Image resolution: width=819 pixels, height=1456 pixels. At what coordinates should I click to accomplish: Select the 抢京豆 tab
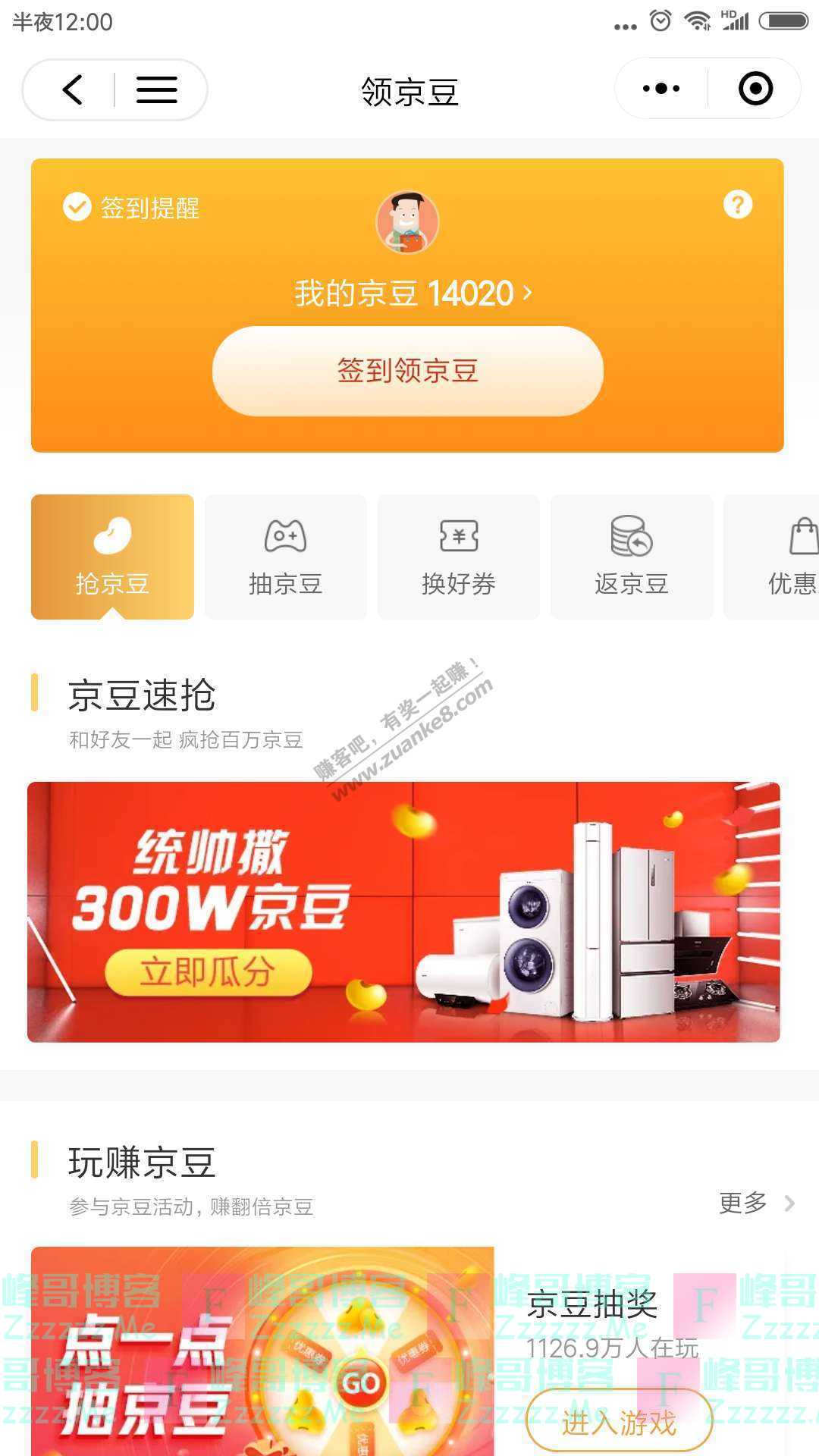[112, 557]
